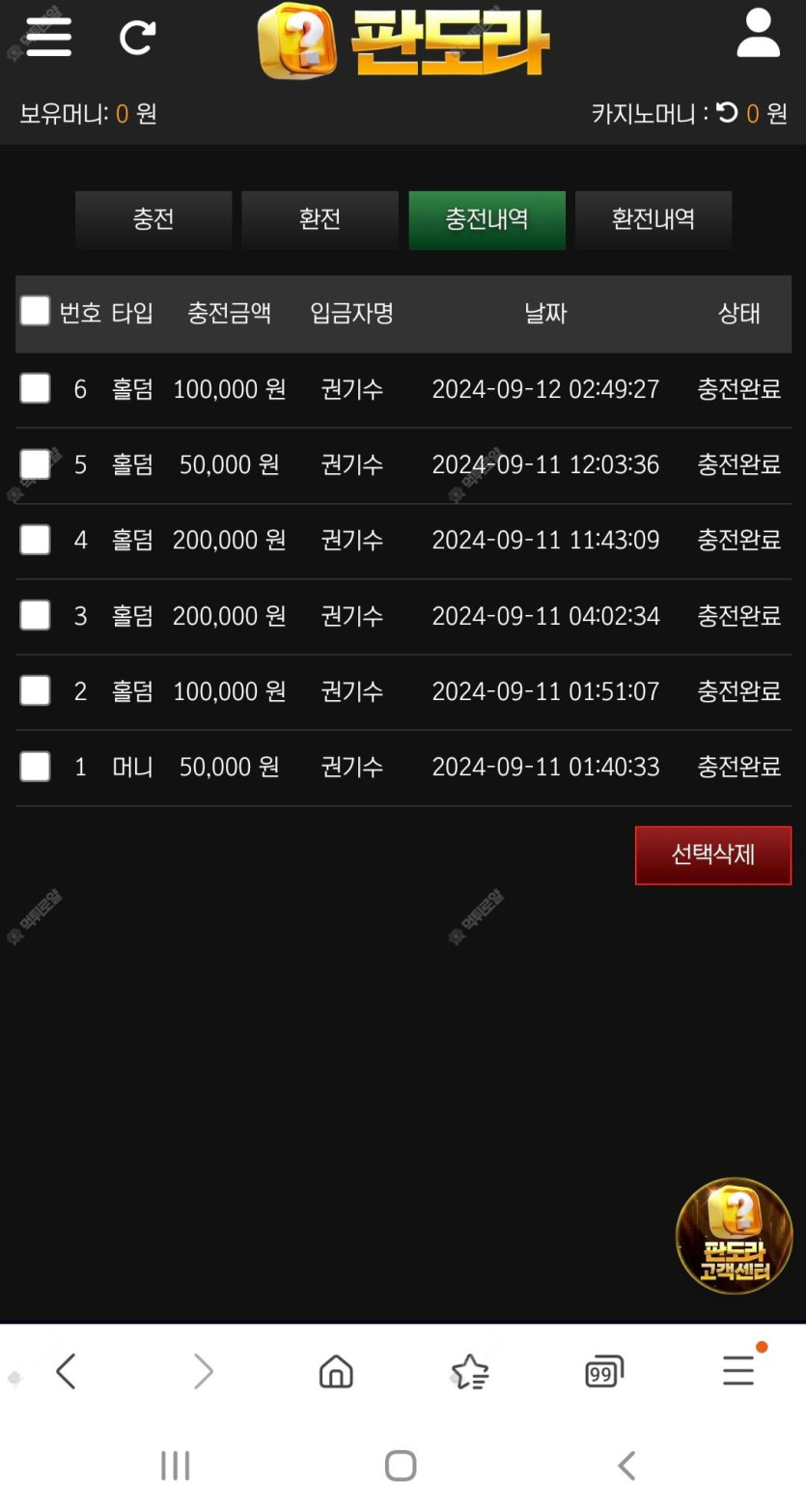
Task: Switch to the 환전 tab
Action: (x=320, y=219)
